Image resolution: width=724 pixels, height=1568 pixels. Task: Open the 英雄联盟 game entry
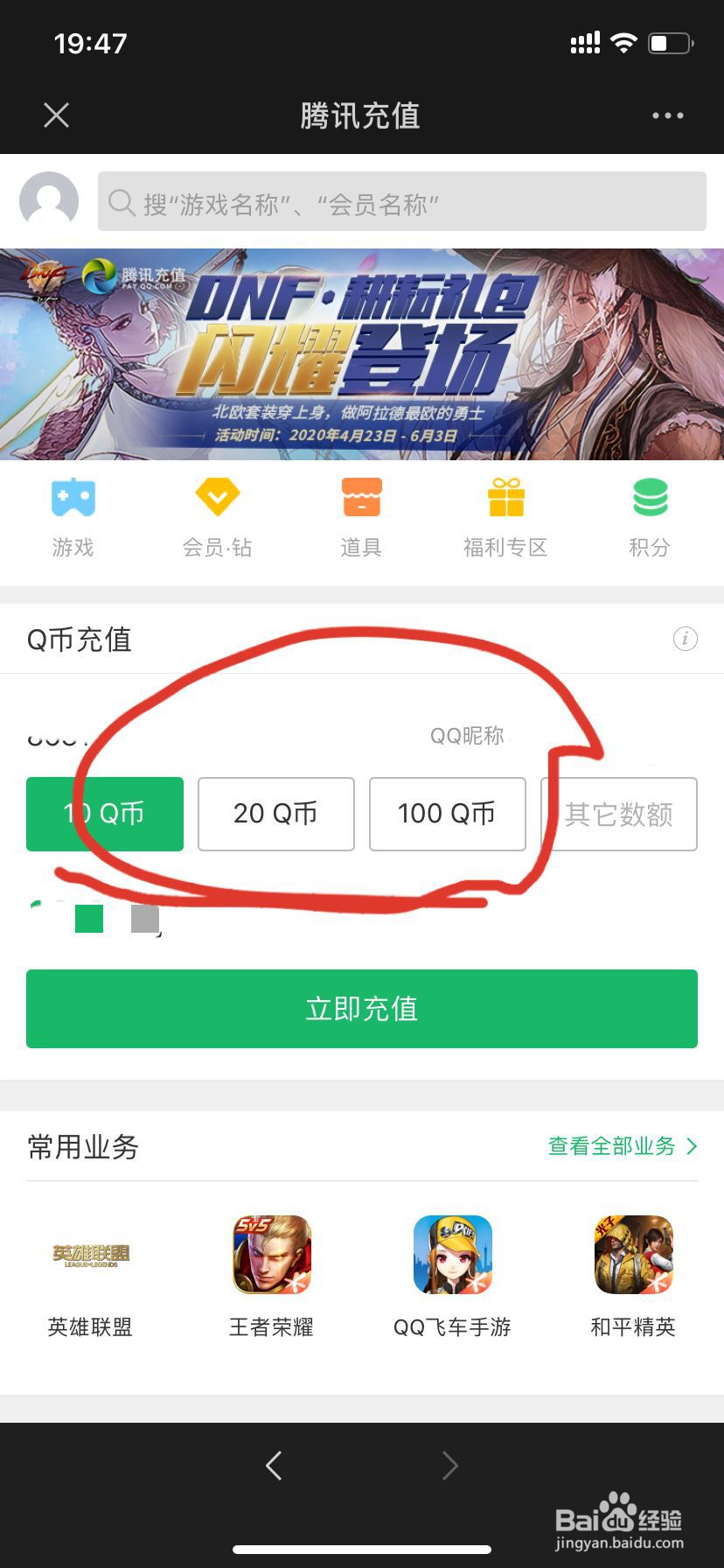tap(88, 1276)
